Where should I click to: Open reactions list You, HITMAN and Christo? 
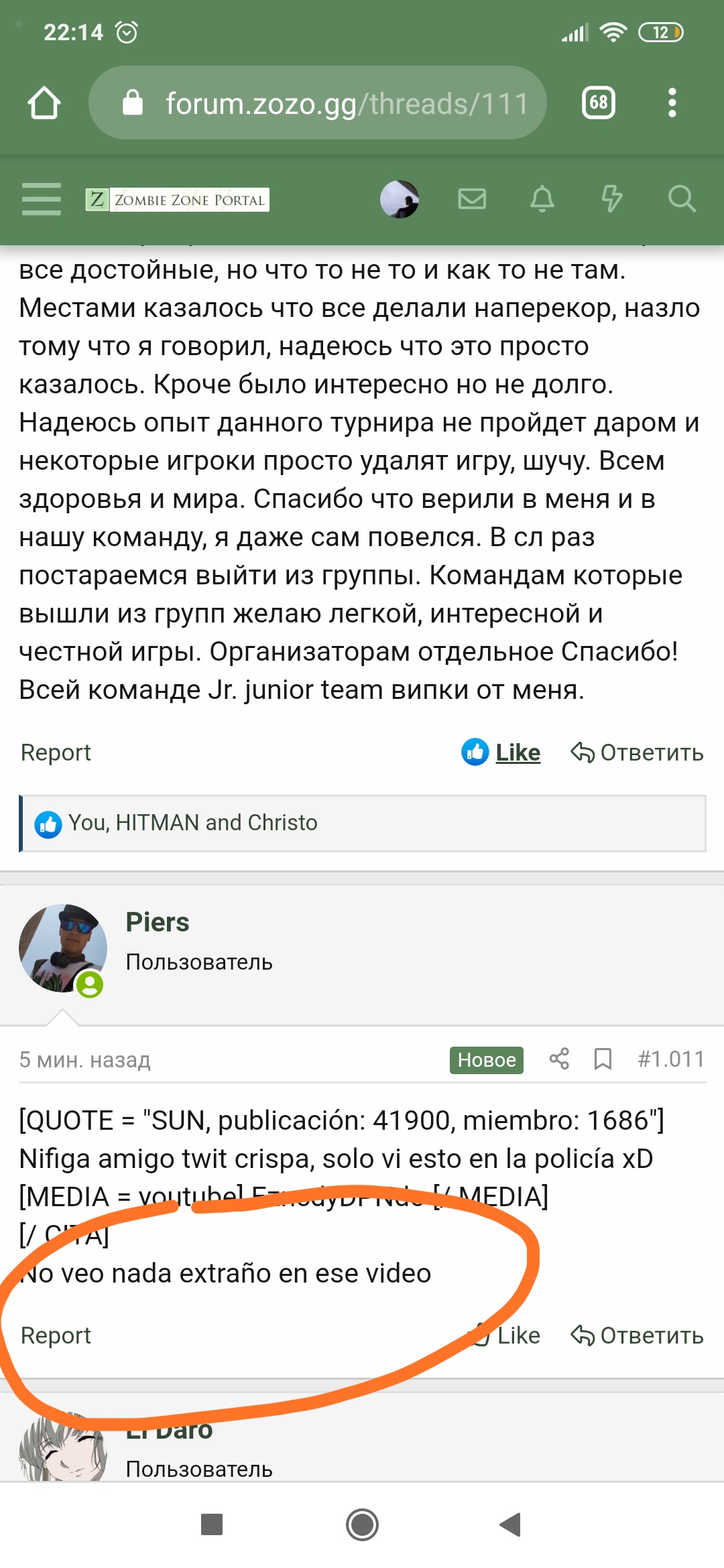(193, 823)
